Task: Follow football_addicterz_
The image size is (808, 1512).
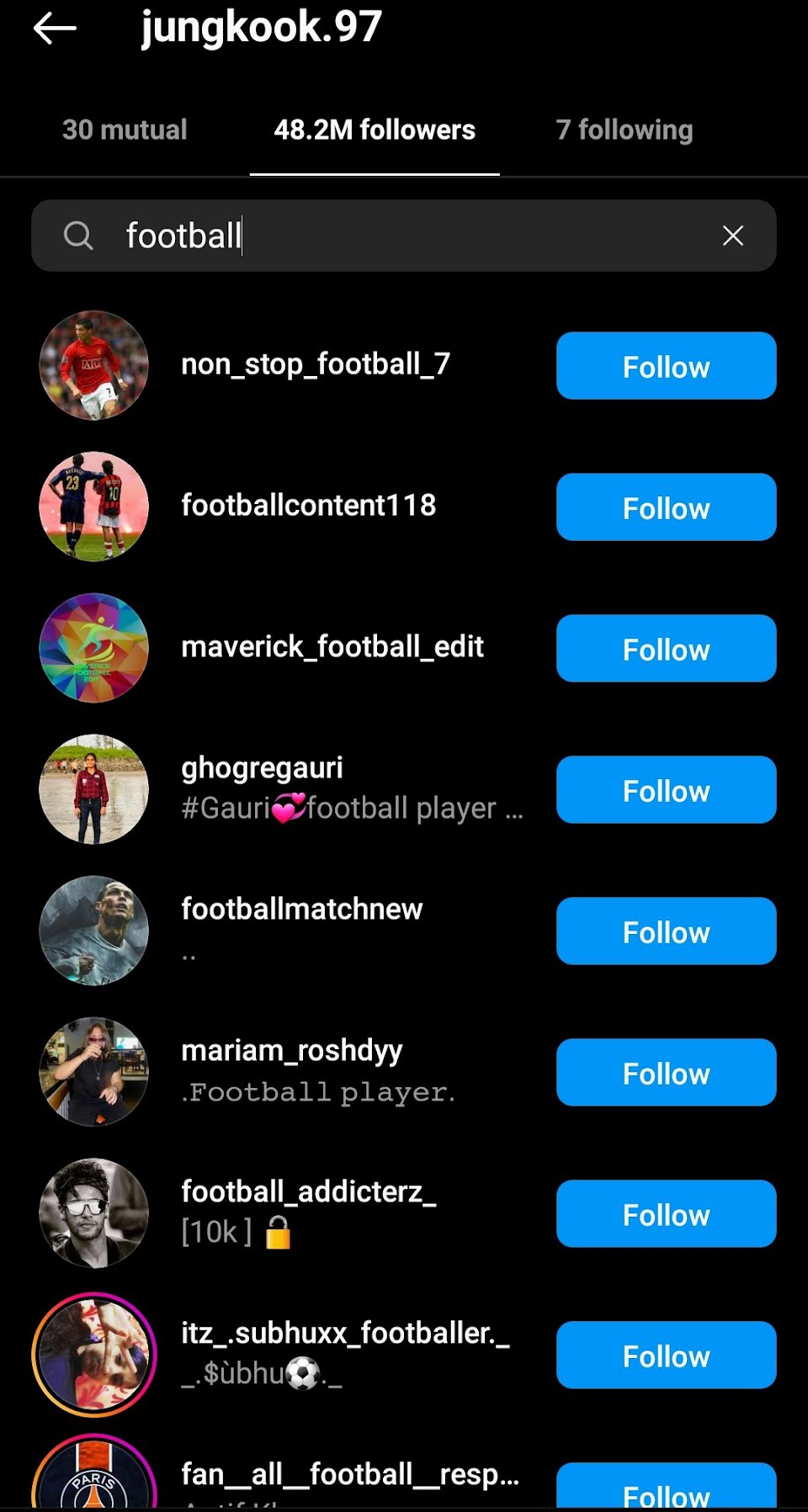Action: tap(666, 1214)
